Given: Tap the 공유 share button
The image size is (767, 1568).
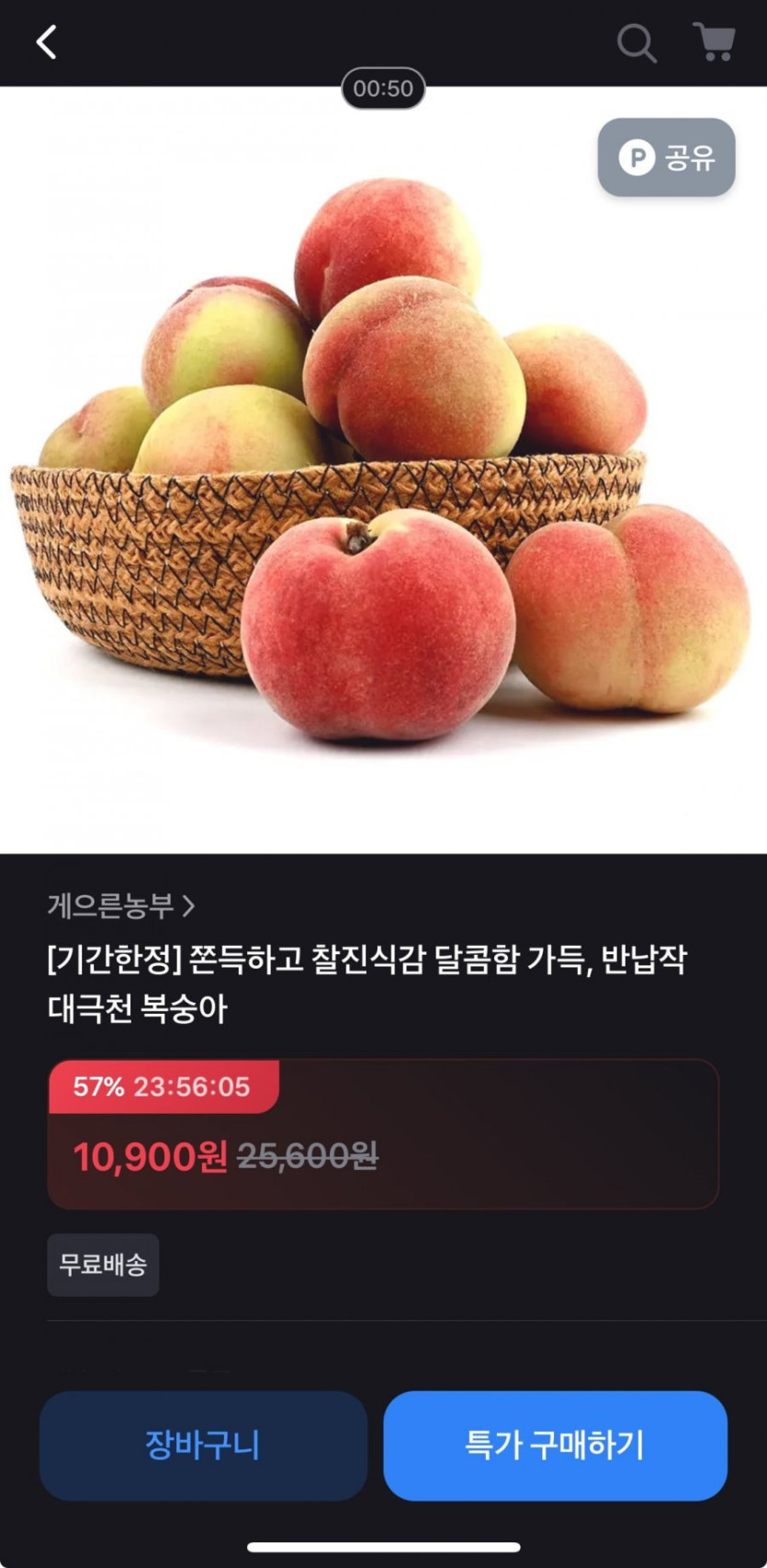Looking at the screenshot, I should click(667, 157).
